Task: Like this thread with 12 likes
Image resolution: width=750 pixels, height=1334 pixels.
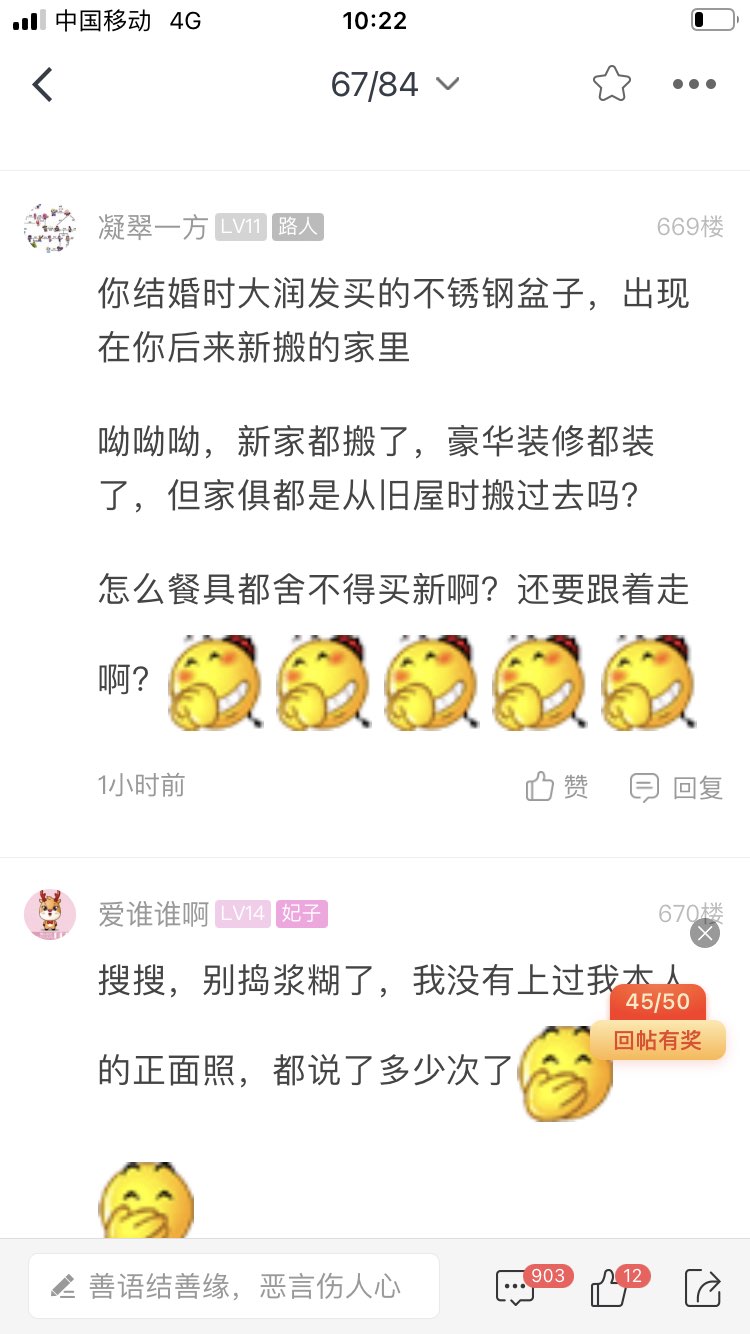Action: point(609,1288)
